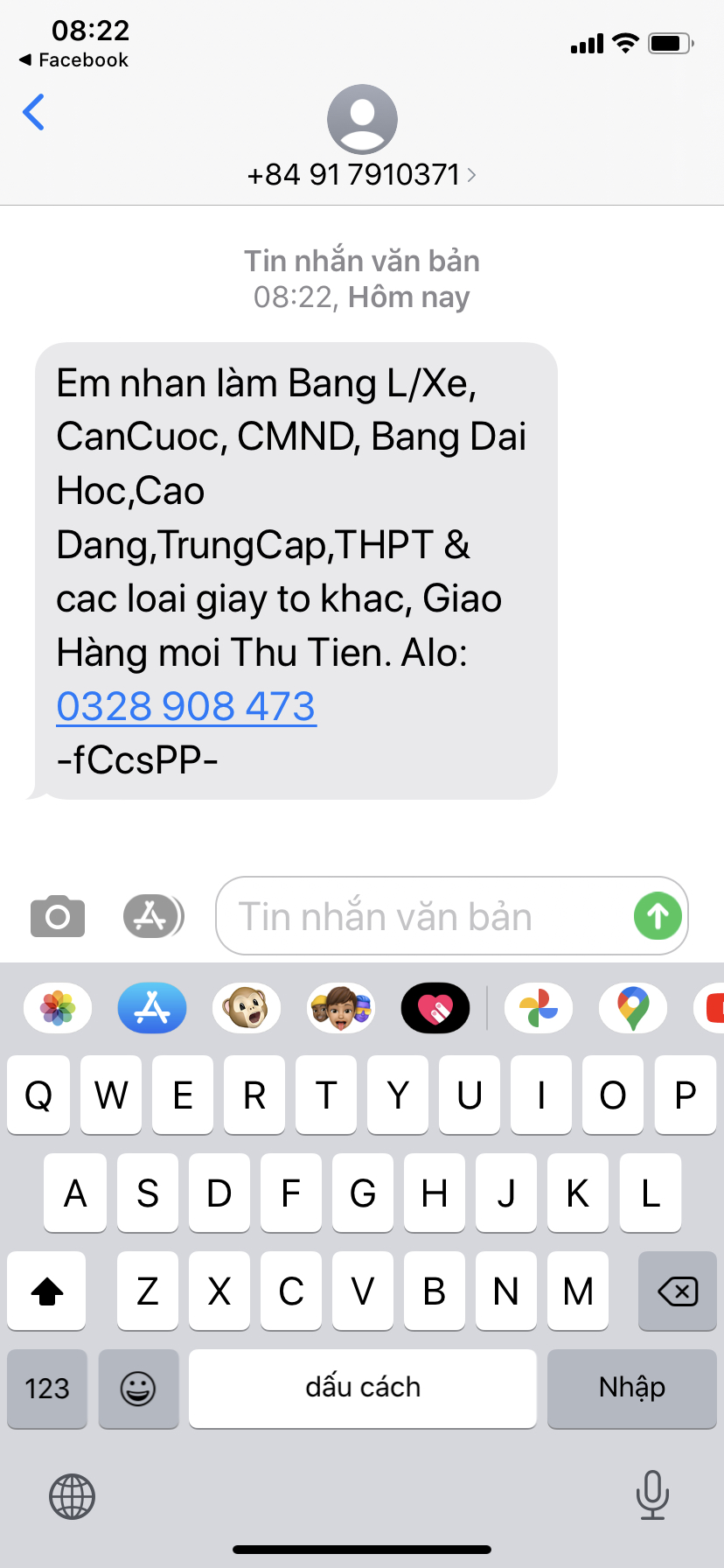
Task: Start dictation with the microphone
Action: (x=652, y=1495)
